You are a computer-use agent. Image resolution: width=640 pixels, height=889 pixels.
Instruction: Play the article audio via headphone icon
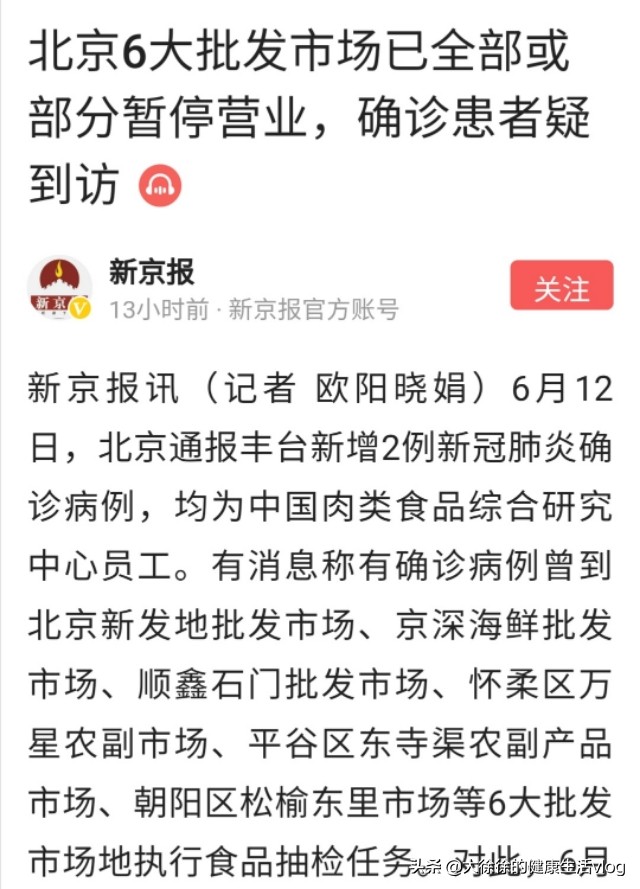pyautogui.click(x=160, y=185)
